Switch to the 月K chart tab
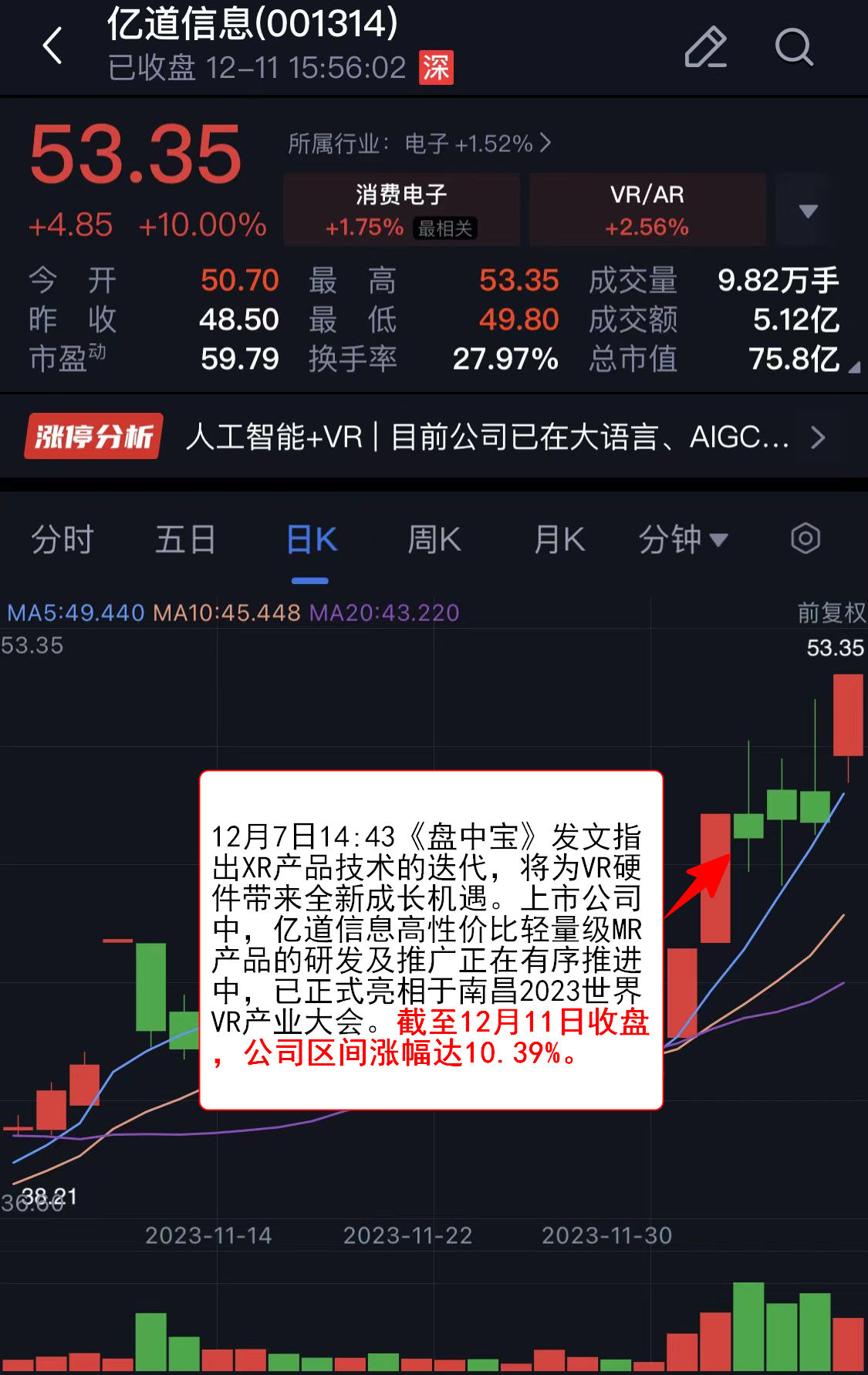 pyautogui.click(x=559, y=539)
